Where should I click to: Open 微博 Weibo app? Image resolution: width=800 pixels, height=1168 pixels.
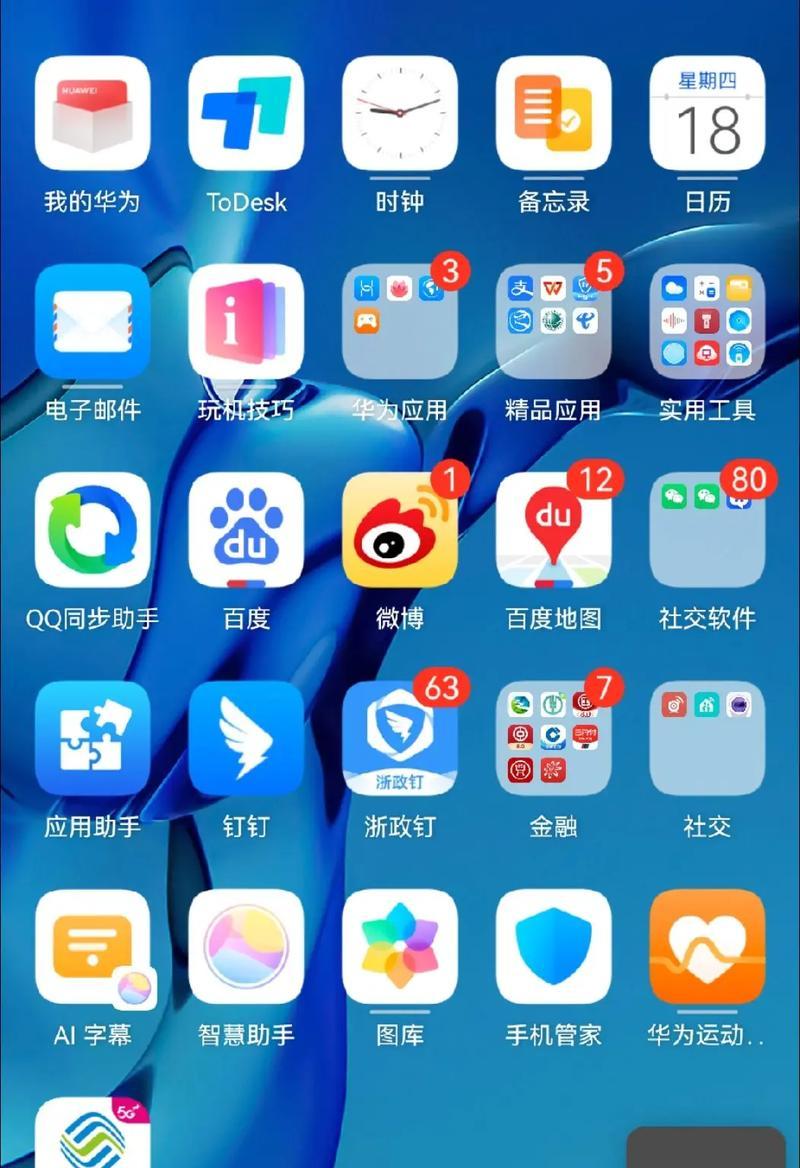coord(400,530)
